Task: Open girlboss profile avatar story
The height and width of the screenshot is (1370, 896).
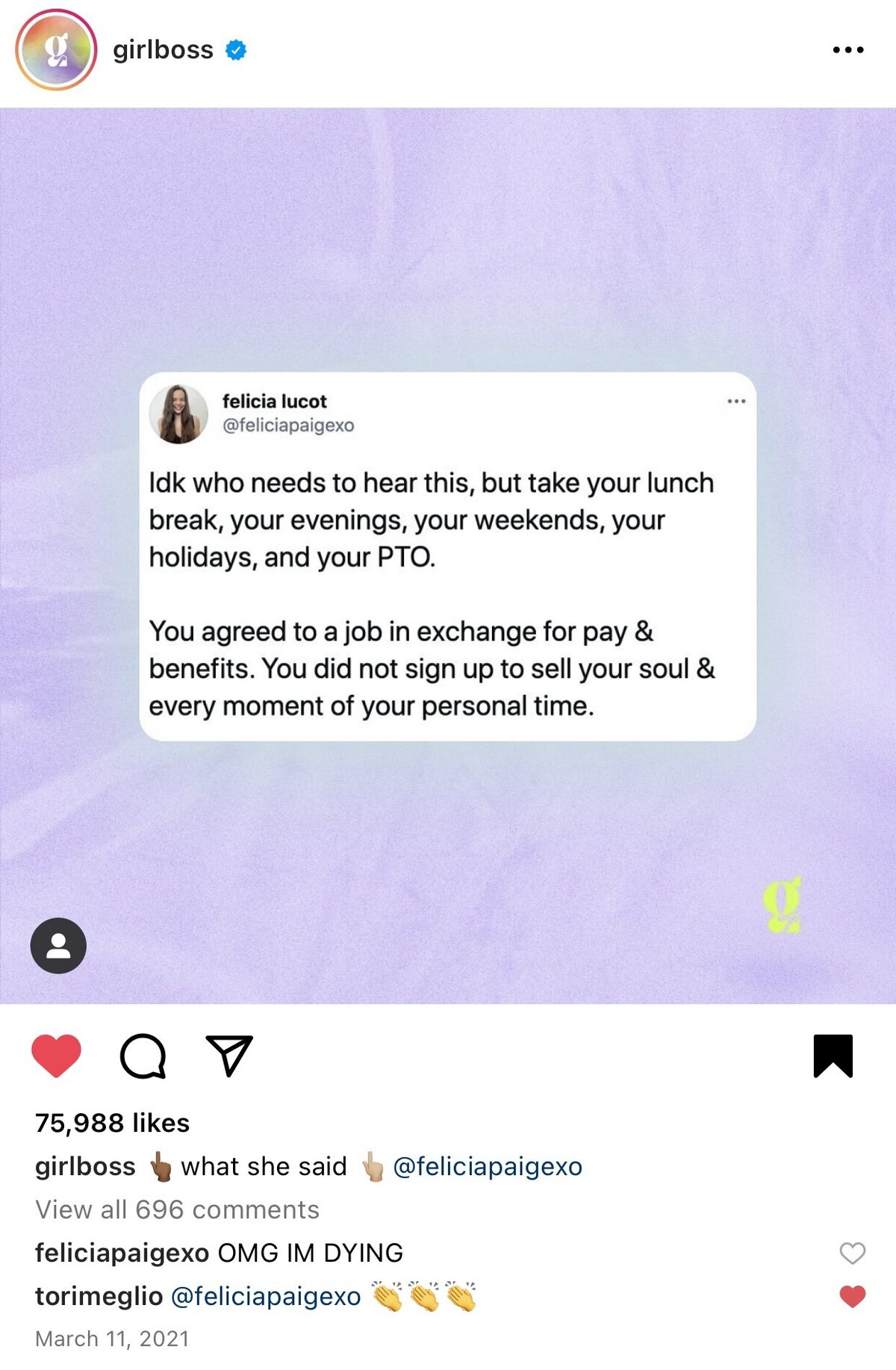Action: 56,50
